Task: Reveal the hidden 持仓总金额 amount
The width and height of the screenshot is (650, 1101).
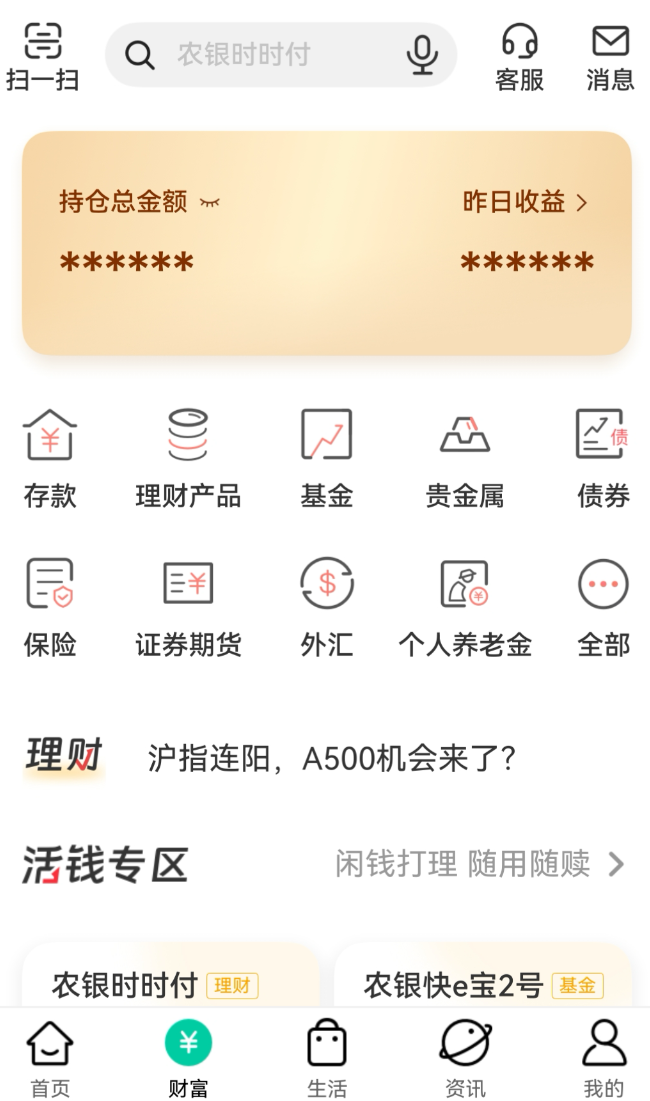Action: point(210,202)
